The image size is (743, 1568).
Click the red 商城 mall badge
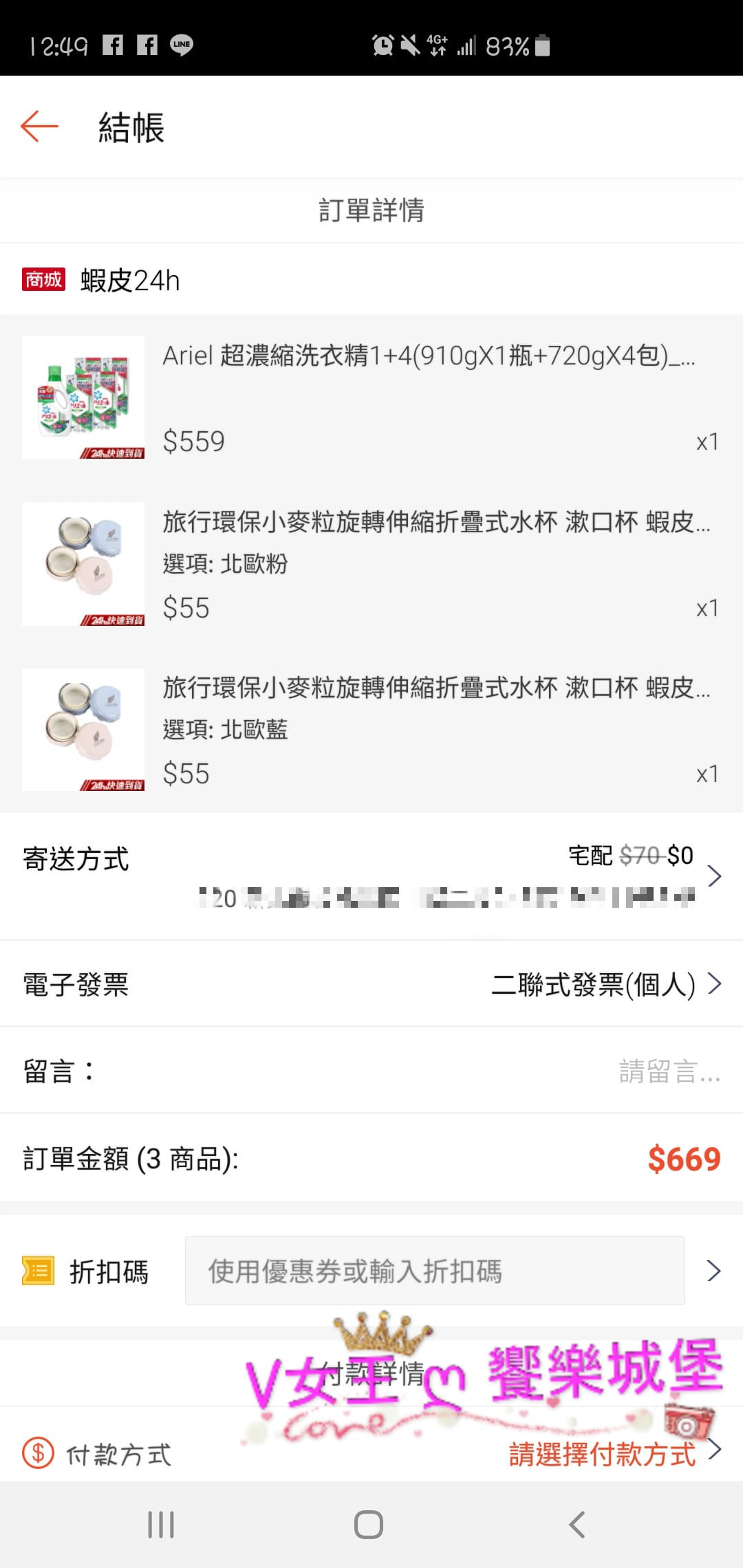click(43, 279)
